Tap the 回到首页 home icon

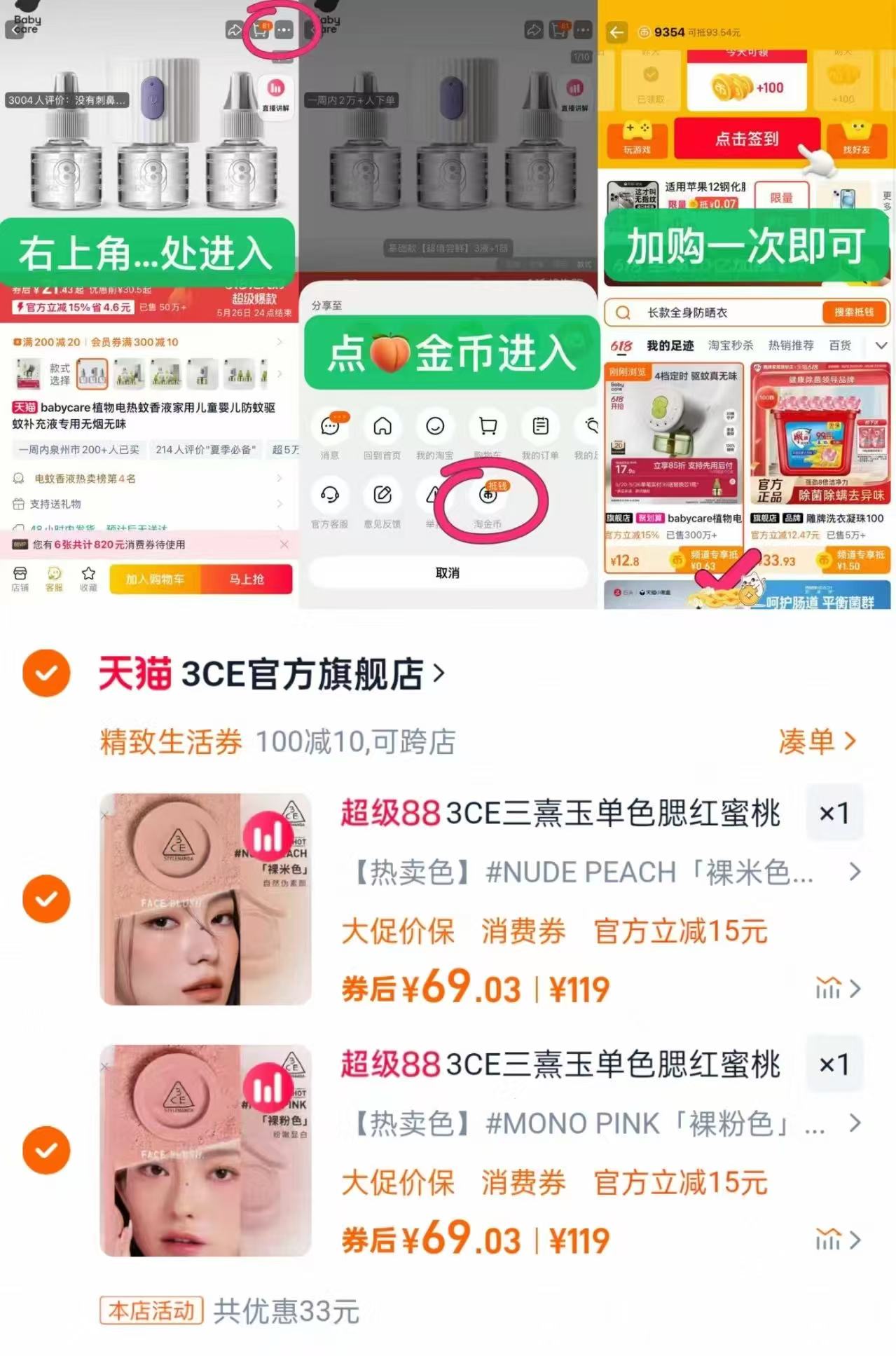coord(382,426)
